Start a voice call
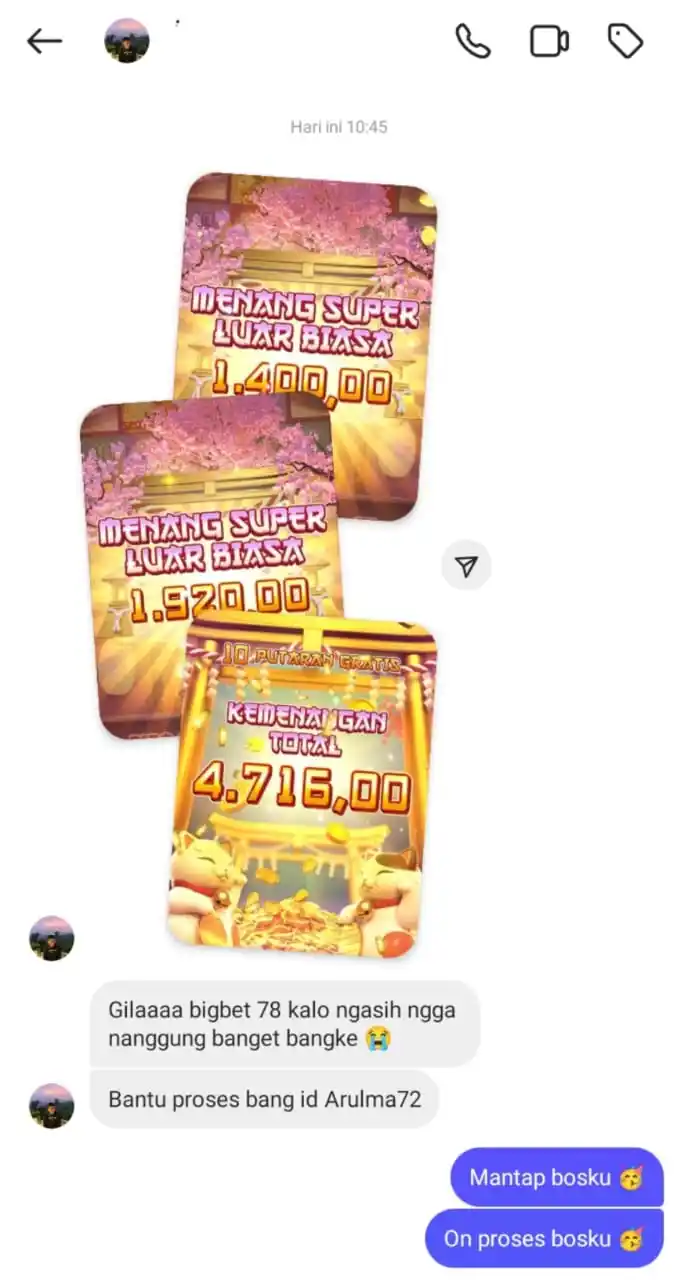The width and height of the screenshot is (677, 1280). point(472,42)
